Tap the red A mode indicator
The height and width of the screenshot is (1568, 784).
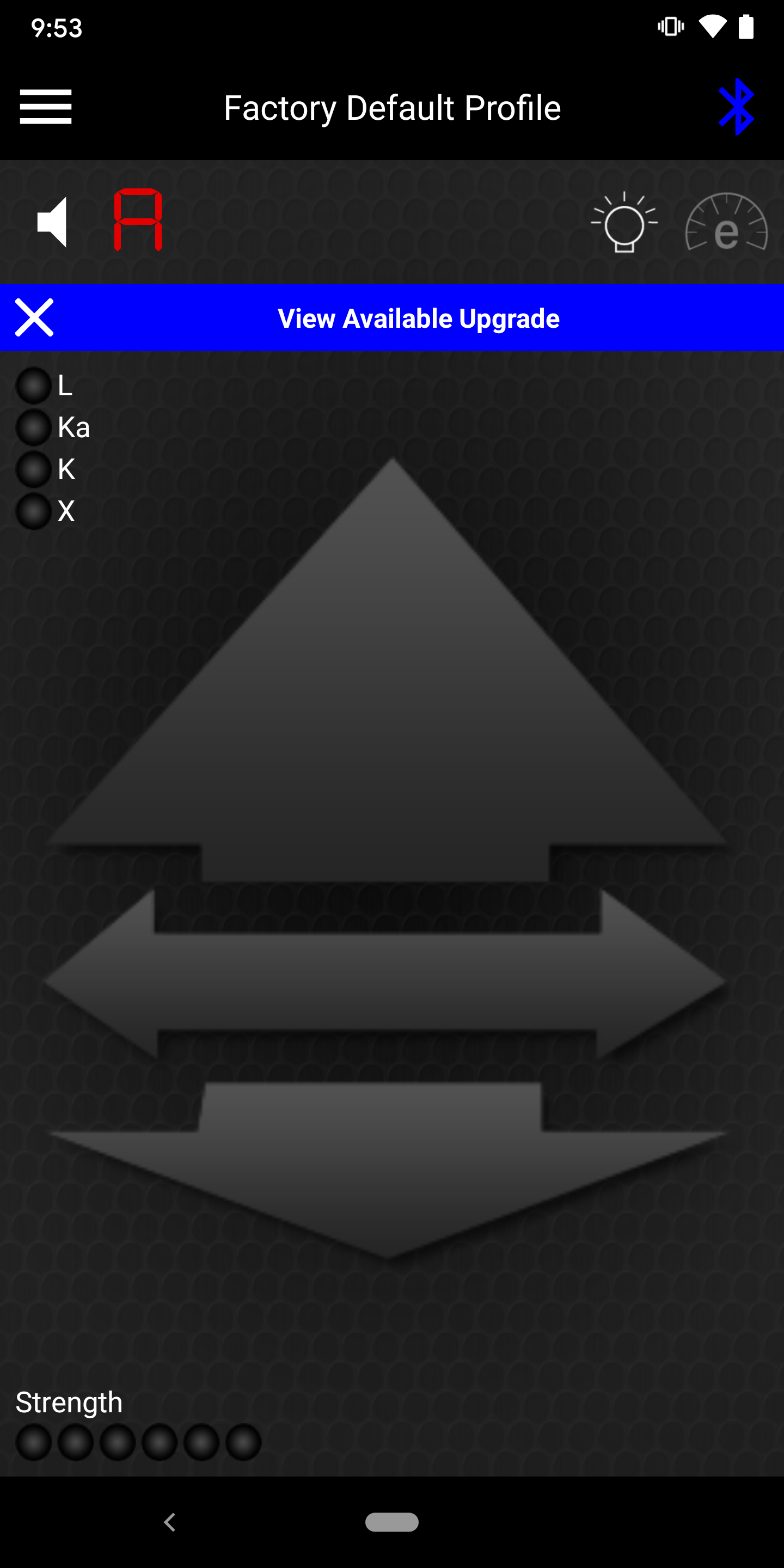coord(138,220)
